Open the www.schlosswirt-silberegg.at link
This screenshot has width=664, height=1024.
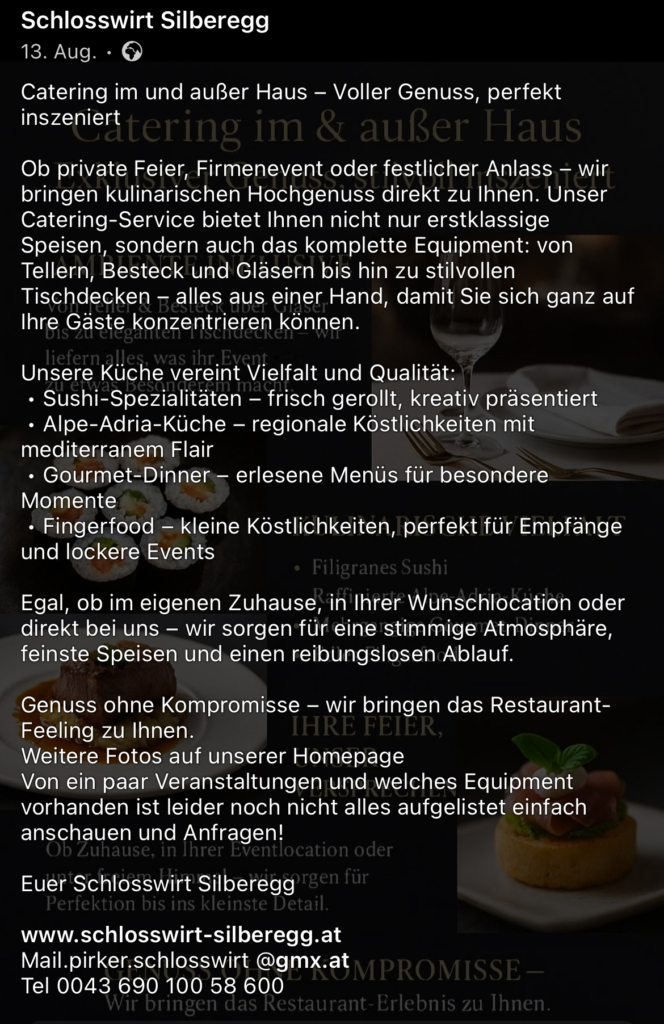[181, 935]
